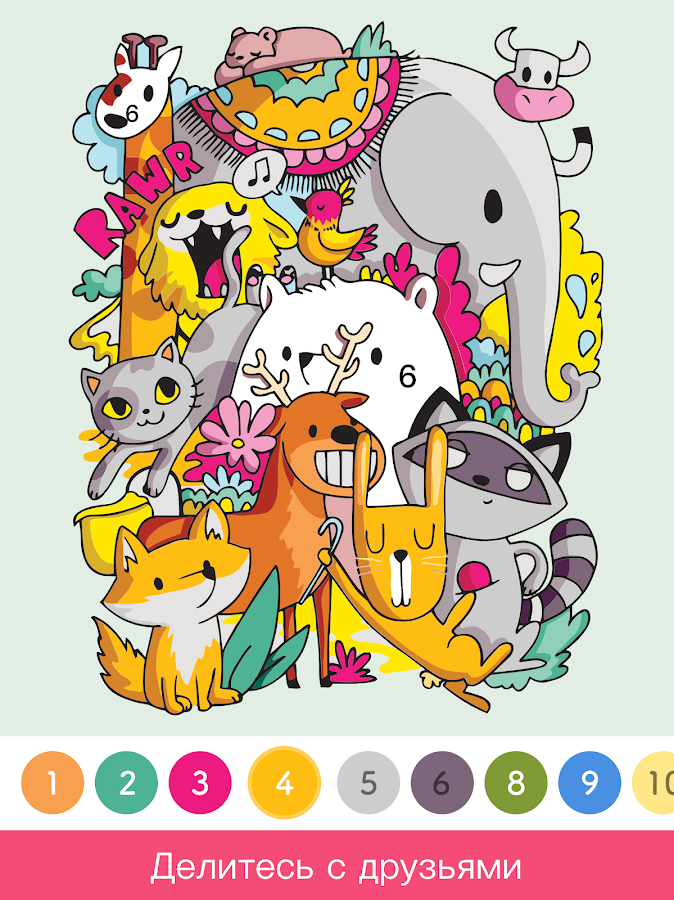Select orange color number 1
The height and width of the screenshot is (900, 674).
click(x=52, y=783)
